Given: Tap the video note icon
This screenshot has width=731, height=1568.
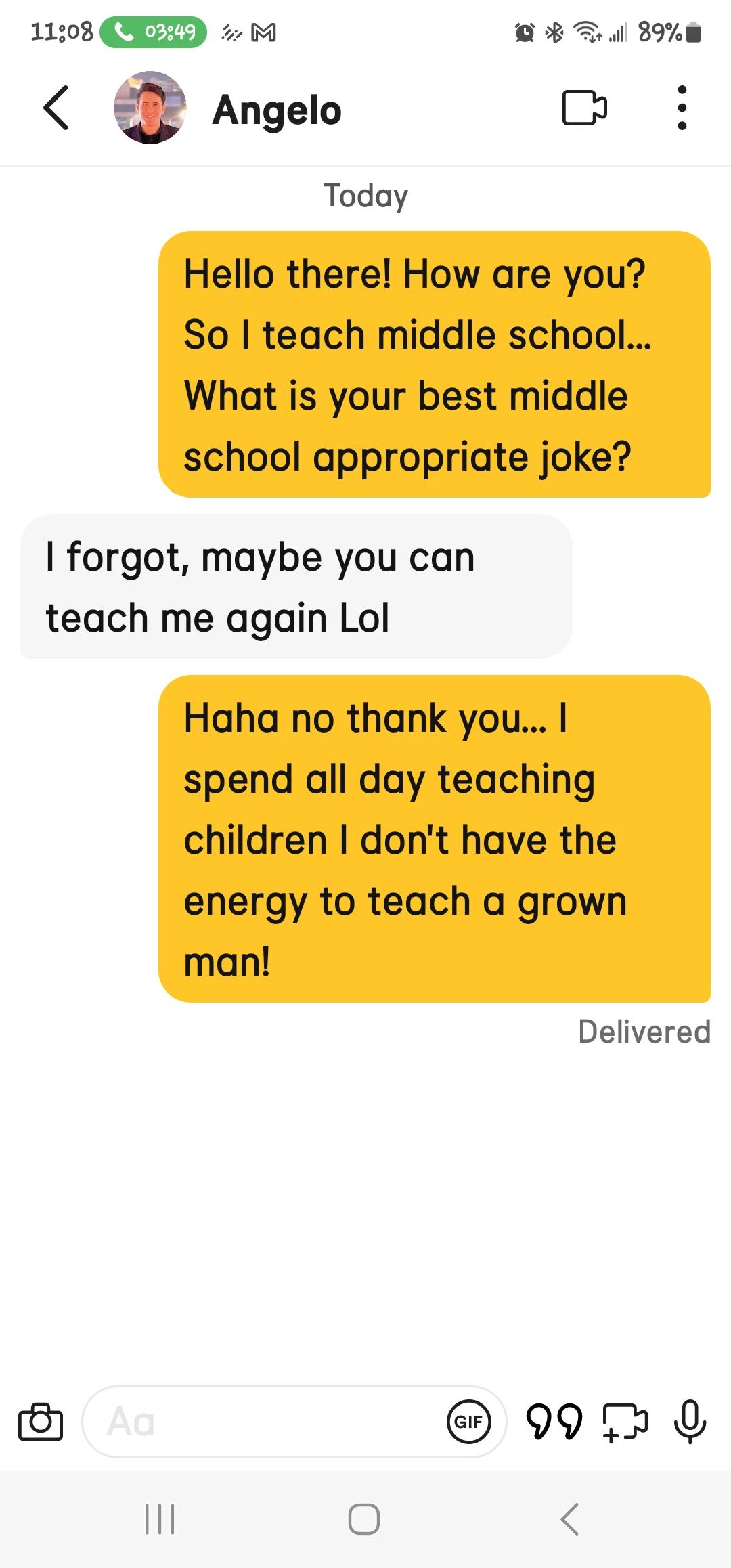Looking at the screenshot, I should [625, 1421].
